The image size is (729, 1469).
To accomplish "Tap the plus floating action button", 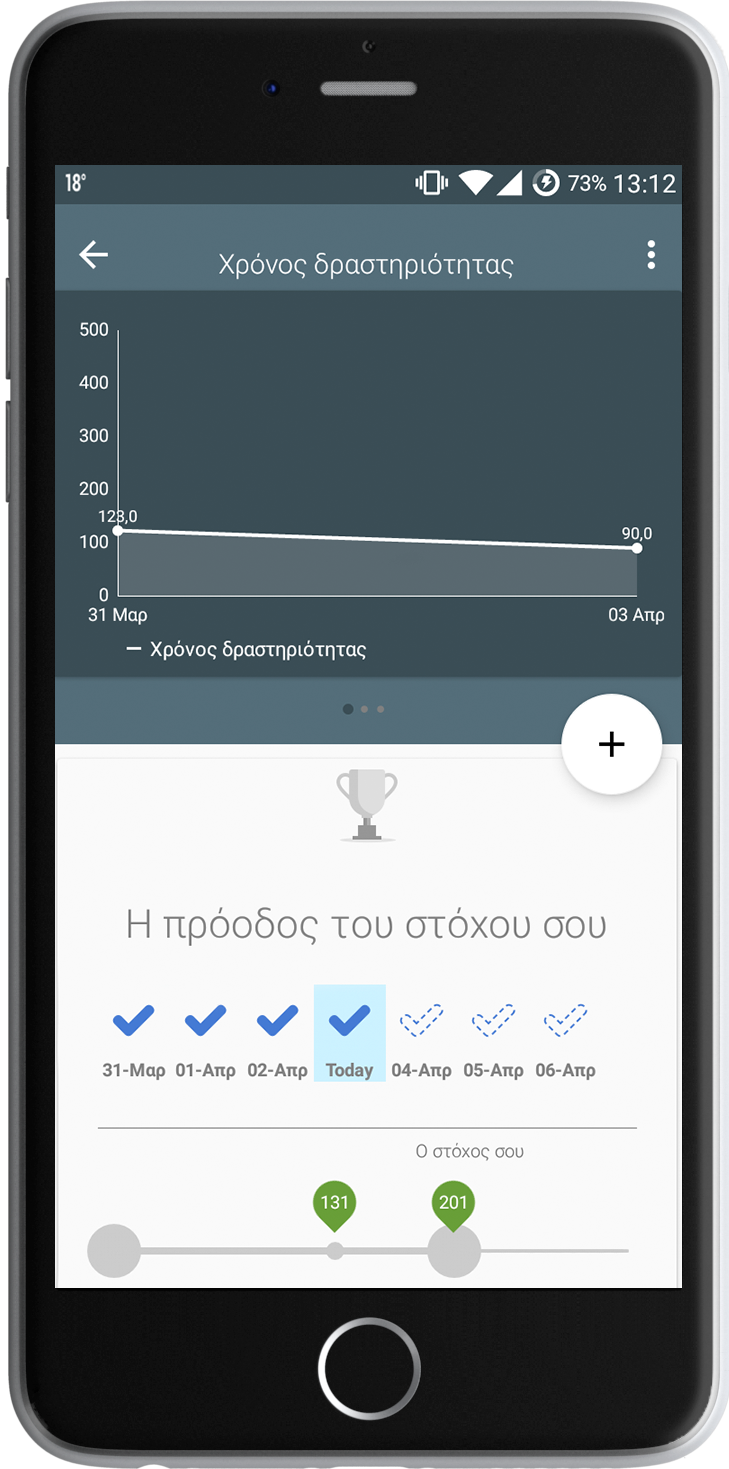I will [611, 744].
